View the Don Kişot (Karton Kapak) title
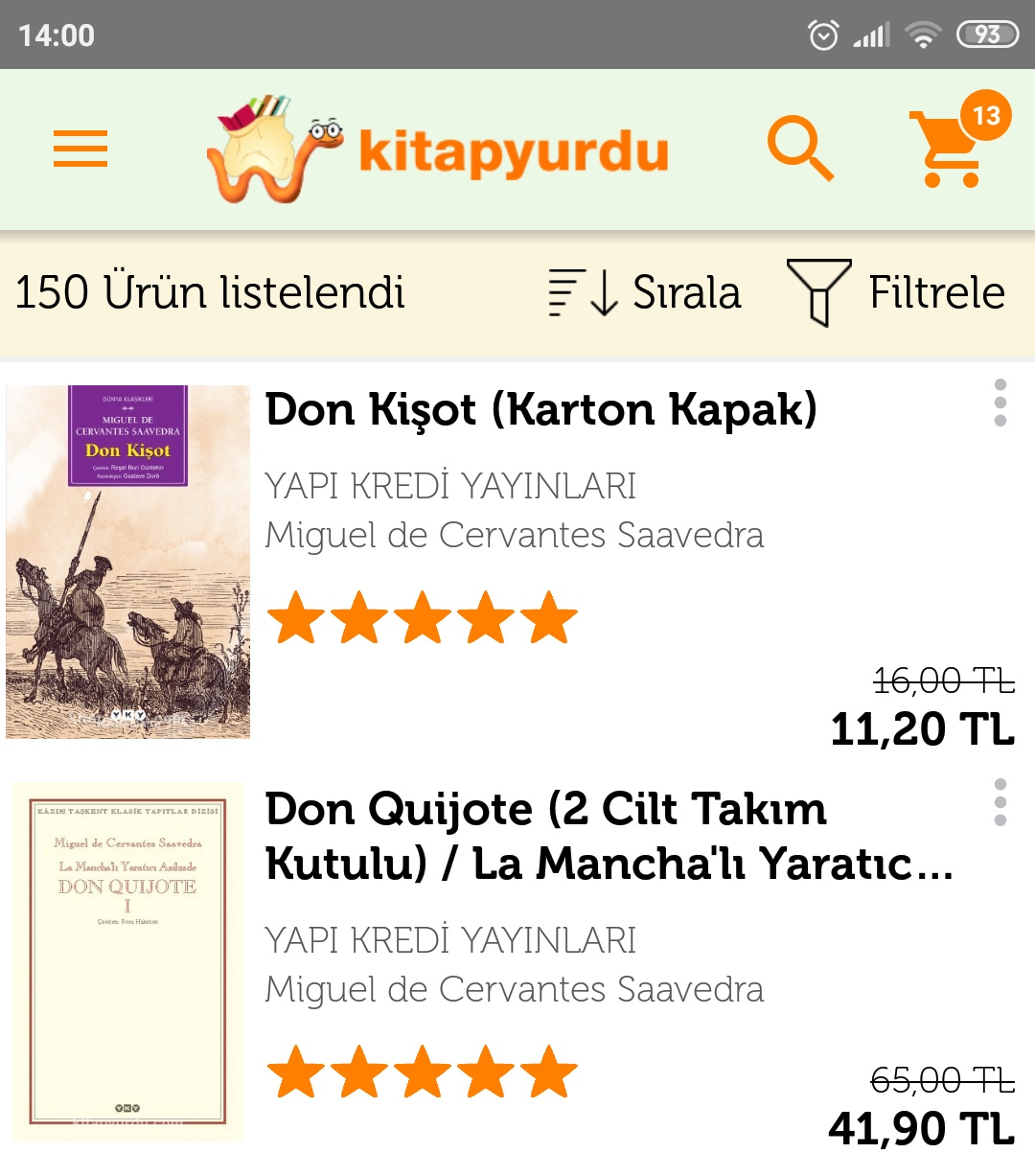 pos(541,410)
